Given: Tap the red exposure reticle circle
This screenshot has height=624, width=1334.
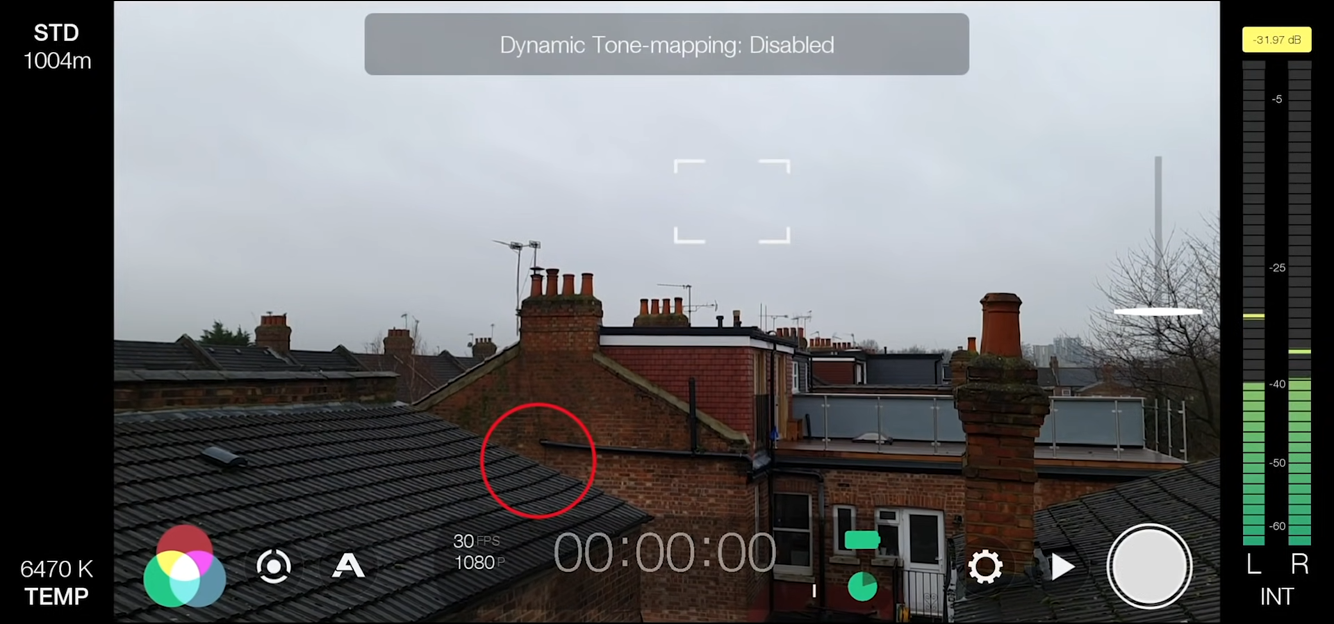Looking at the screenshot, I should (x=538, y=460).
